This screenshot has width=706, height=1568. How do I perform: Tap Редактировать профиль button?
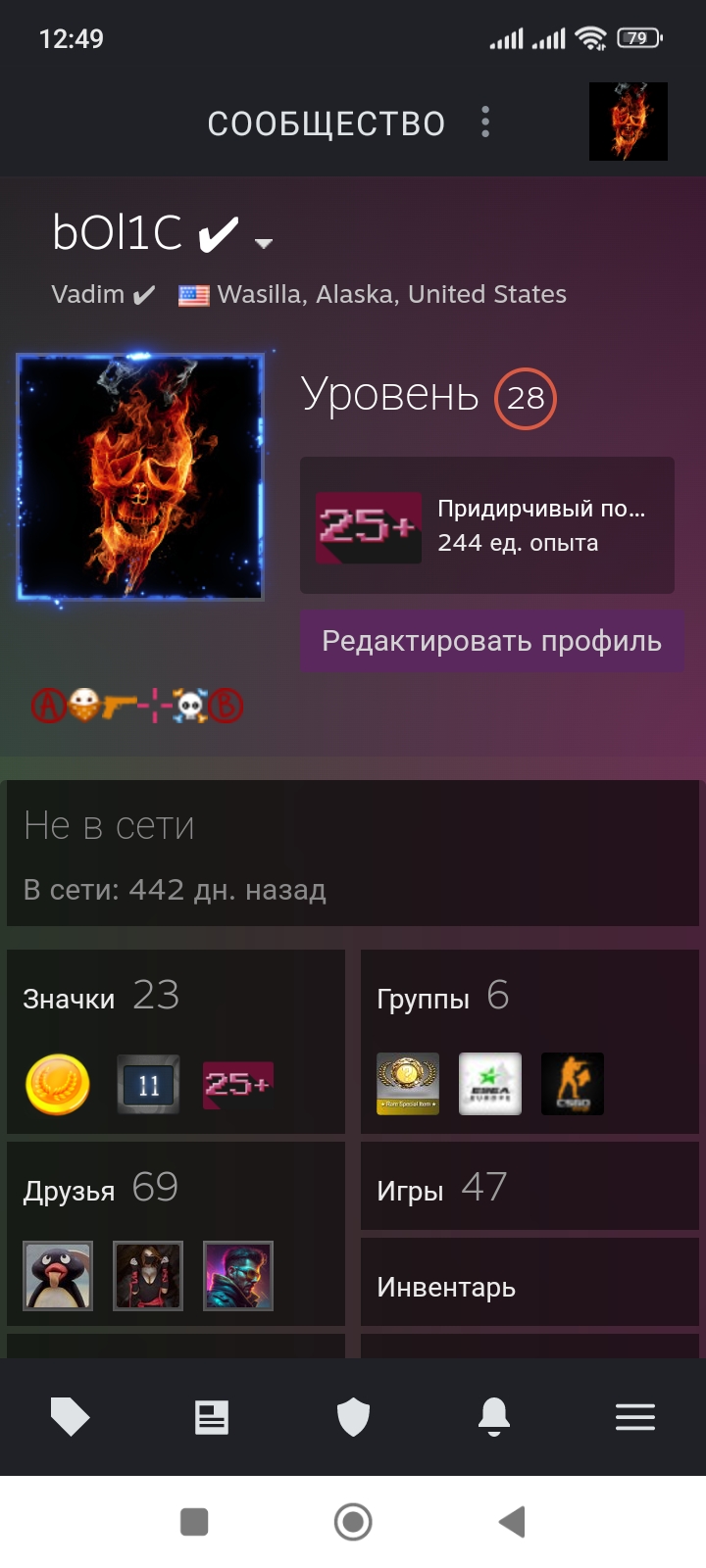point(492,641)
